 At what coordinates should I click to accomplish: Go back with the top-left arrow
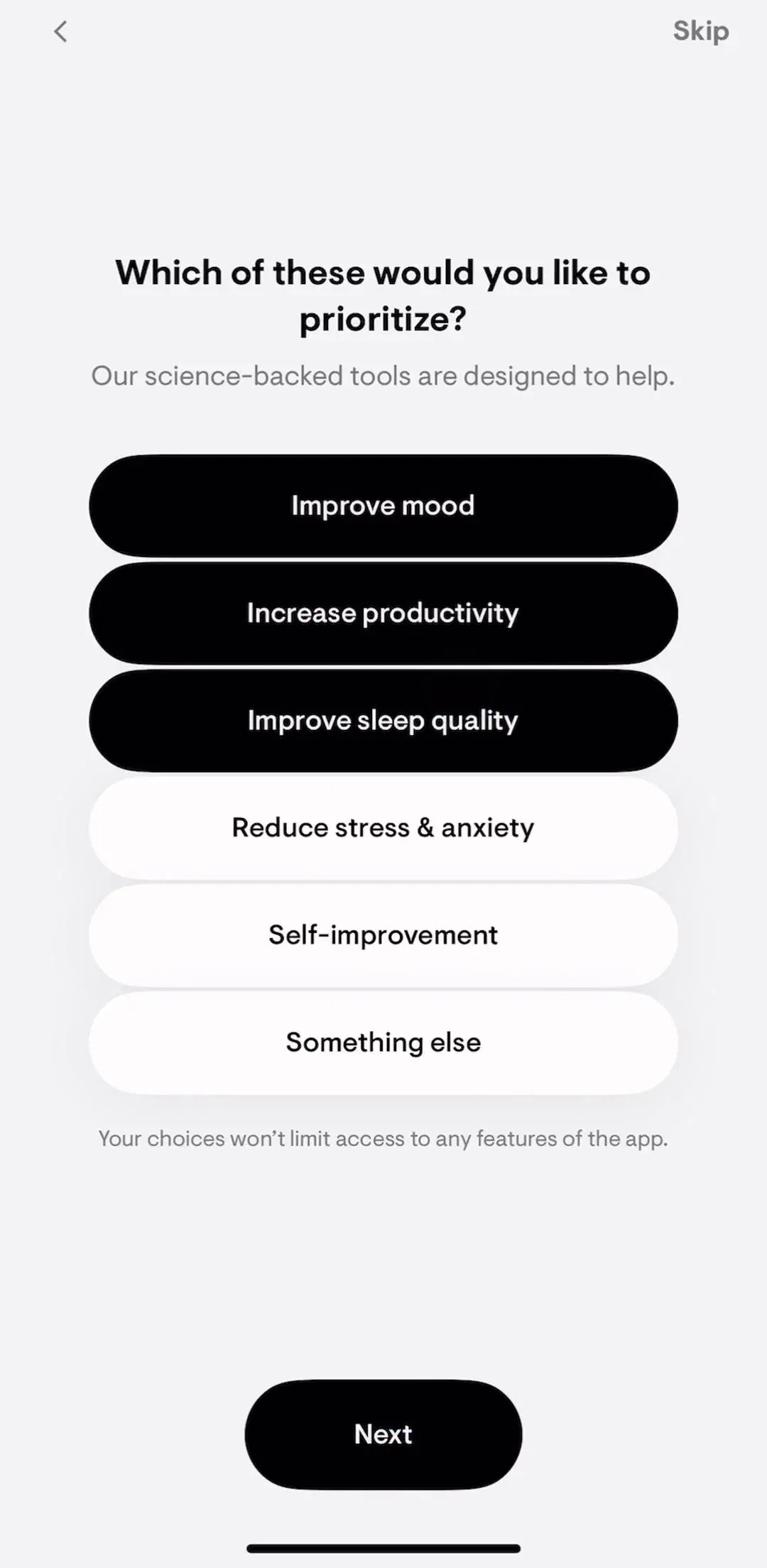61,31
